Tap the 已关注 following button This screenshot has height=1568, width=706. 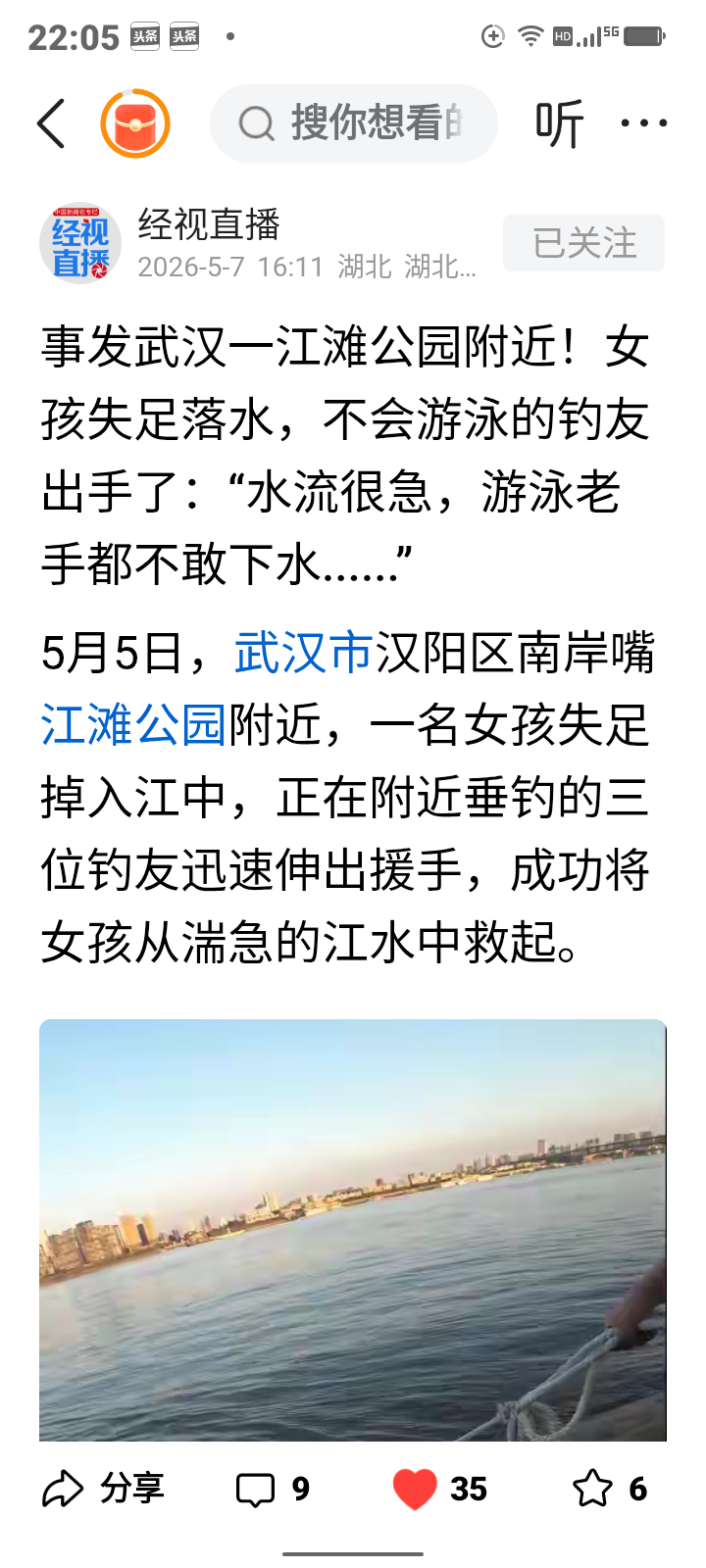coord(584,243)
